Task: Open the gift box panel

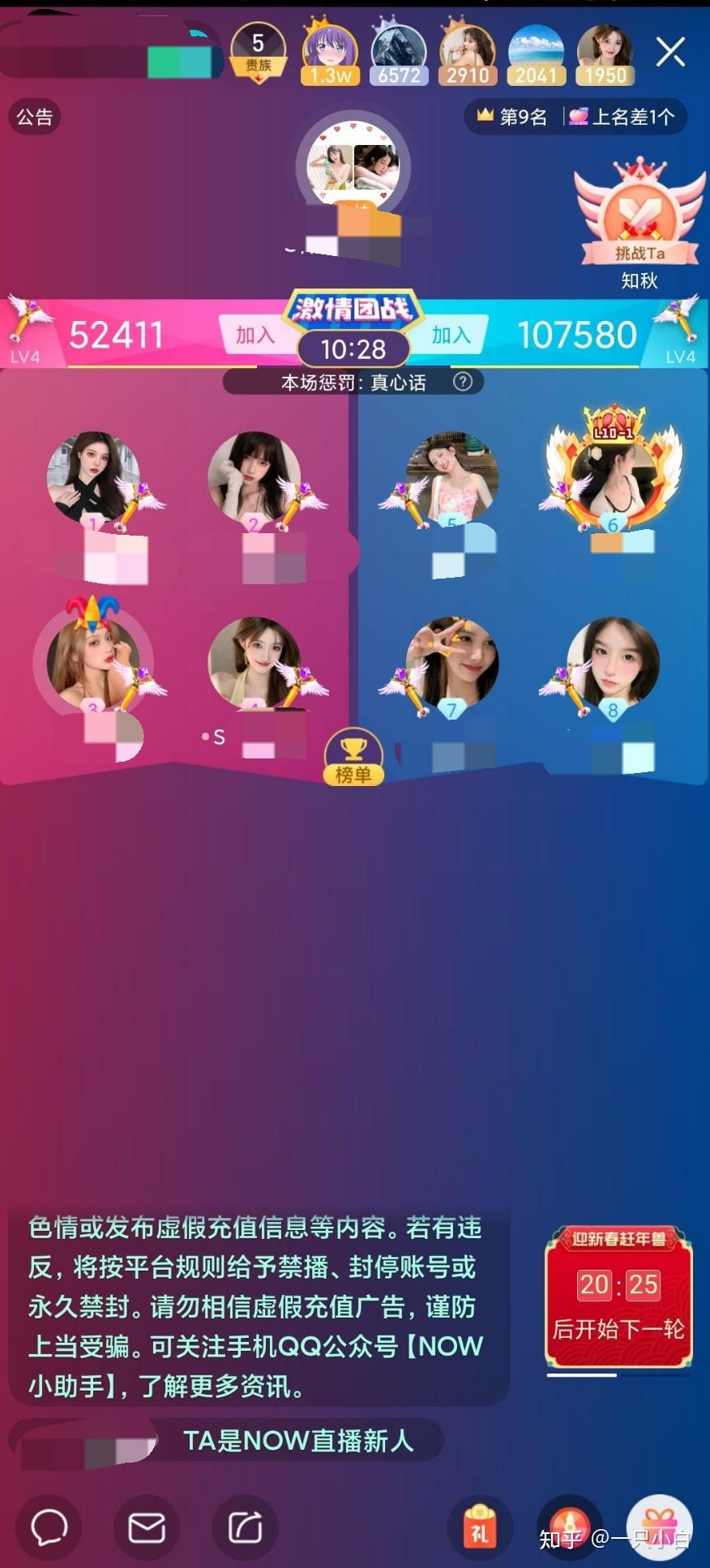Action: (661, 1527)
